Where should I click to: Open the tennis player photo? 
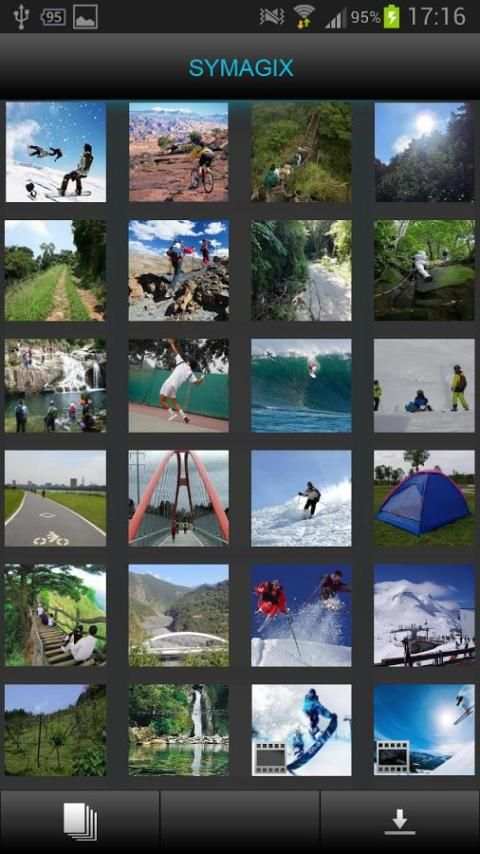[x=179, y=385]
